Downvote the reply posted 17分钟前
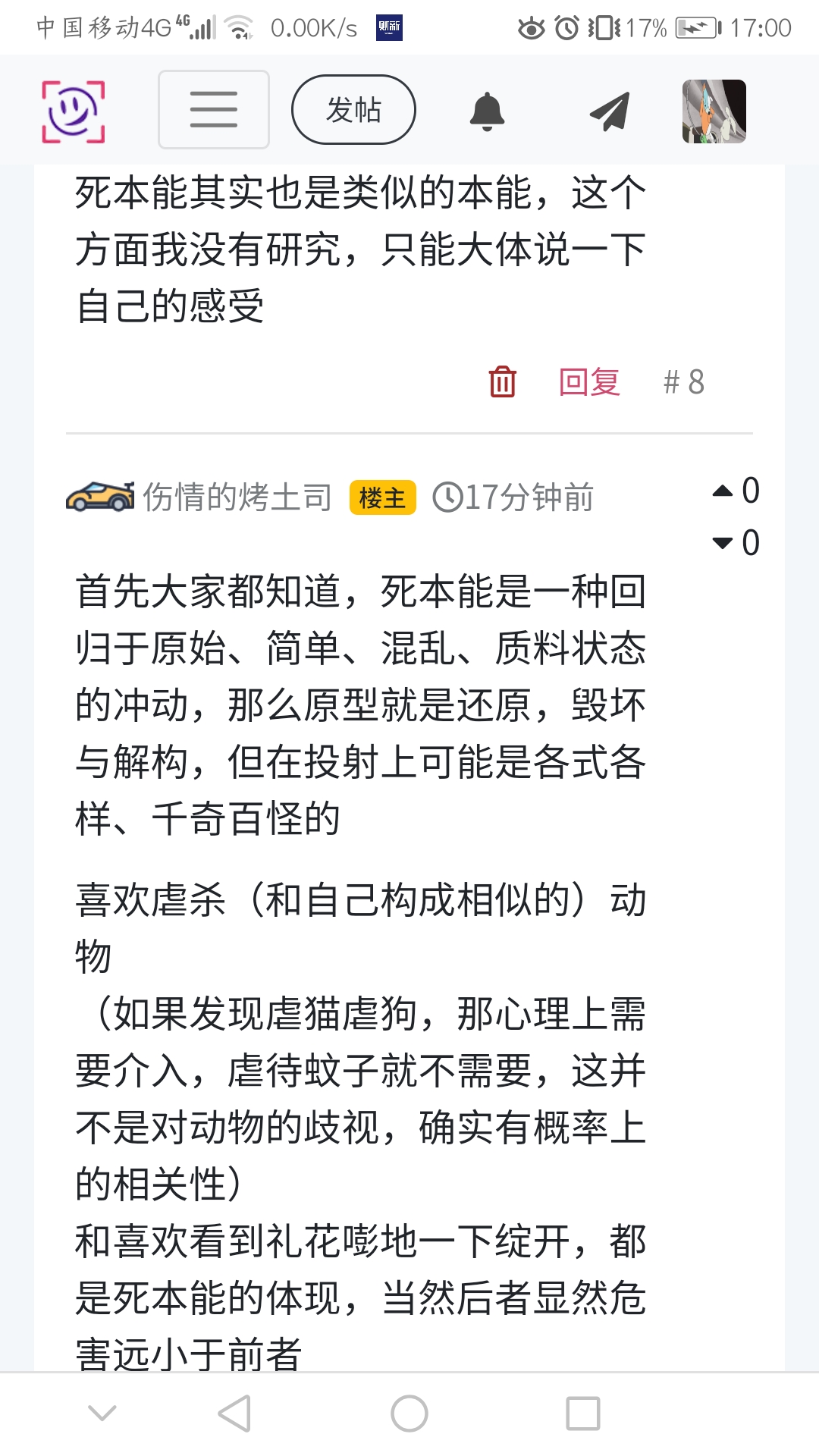The height and width of the screenshot is (1456, 819). pos(723,543)
